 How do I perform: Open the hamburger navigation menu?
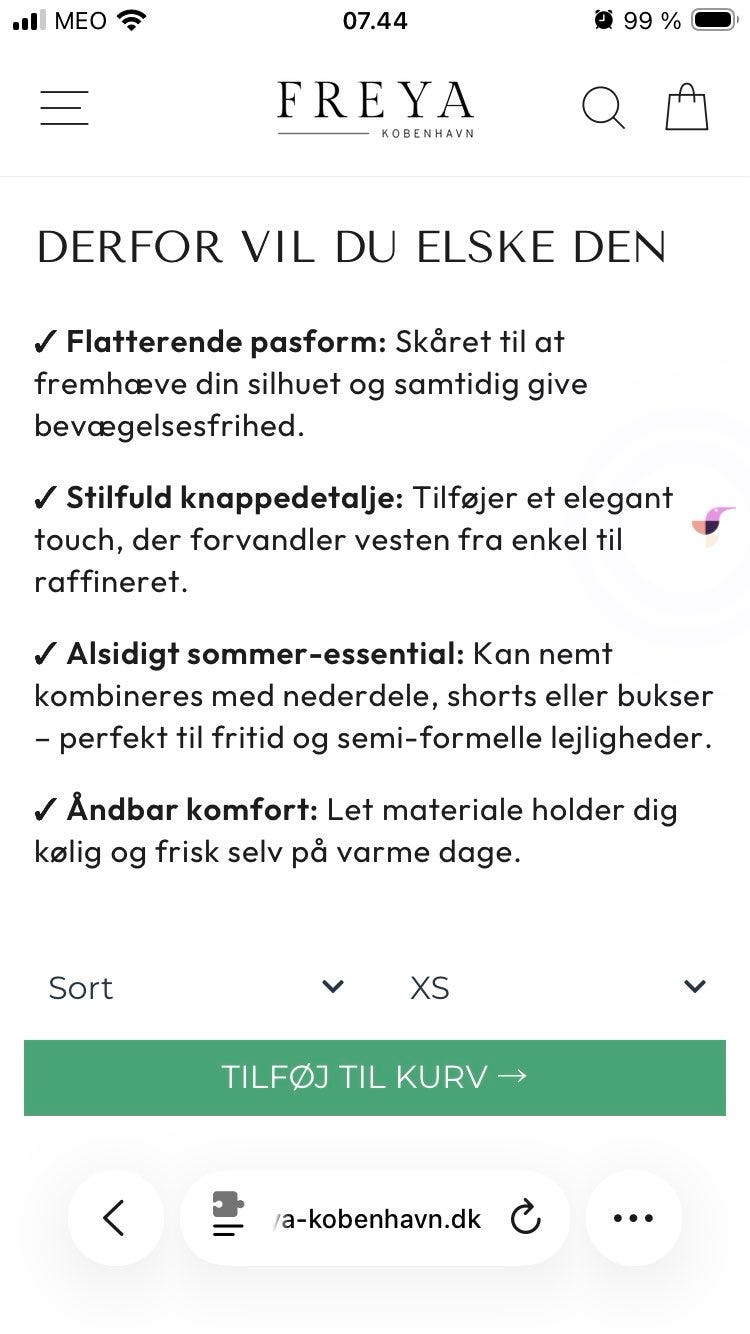click(x=63, y=107)
